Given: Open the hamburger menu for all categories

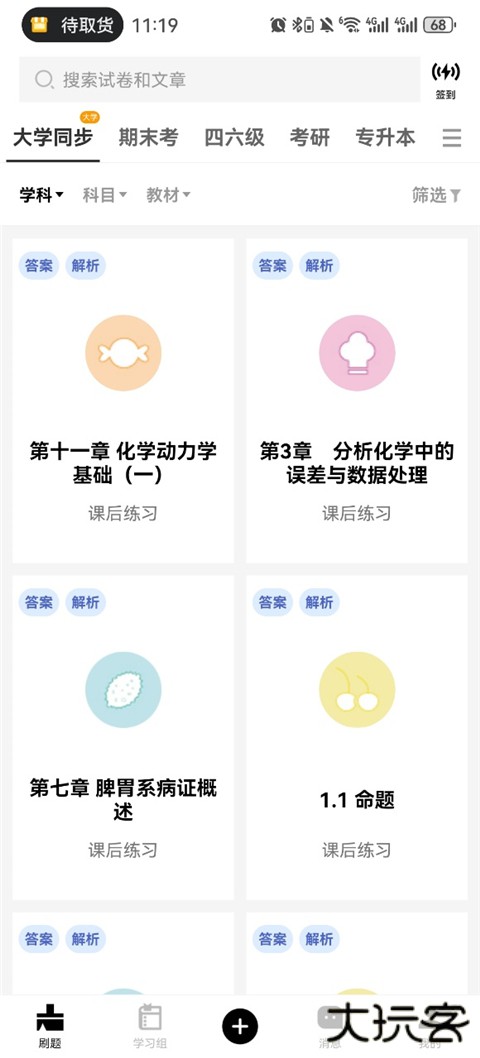Looking at the screenshot, I should tap(452, 138).
